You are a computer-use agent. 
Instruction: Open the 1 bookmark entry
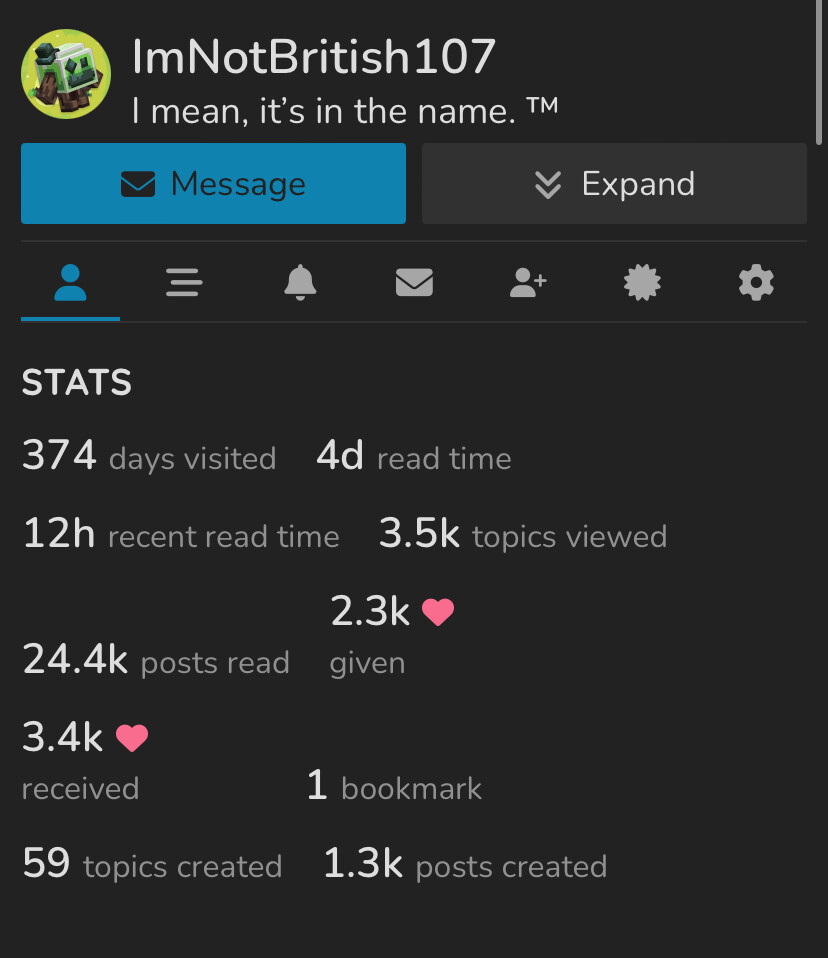(394, 786)
